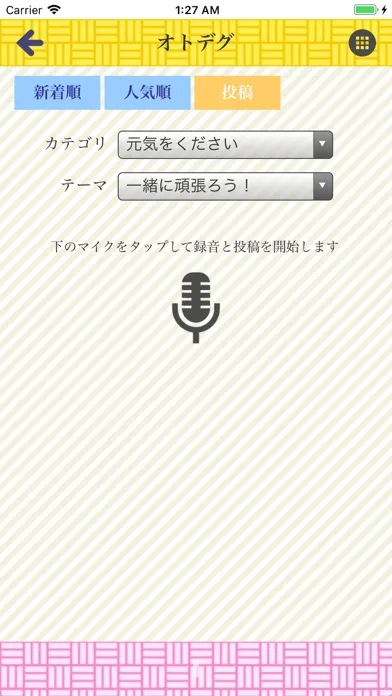The image size is (392, 696).
Task: Expand the テーマ dropdown
Action: [225, 186]
